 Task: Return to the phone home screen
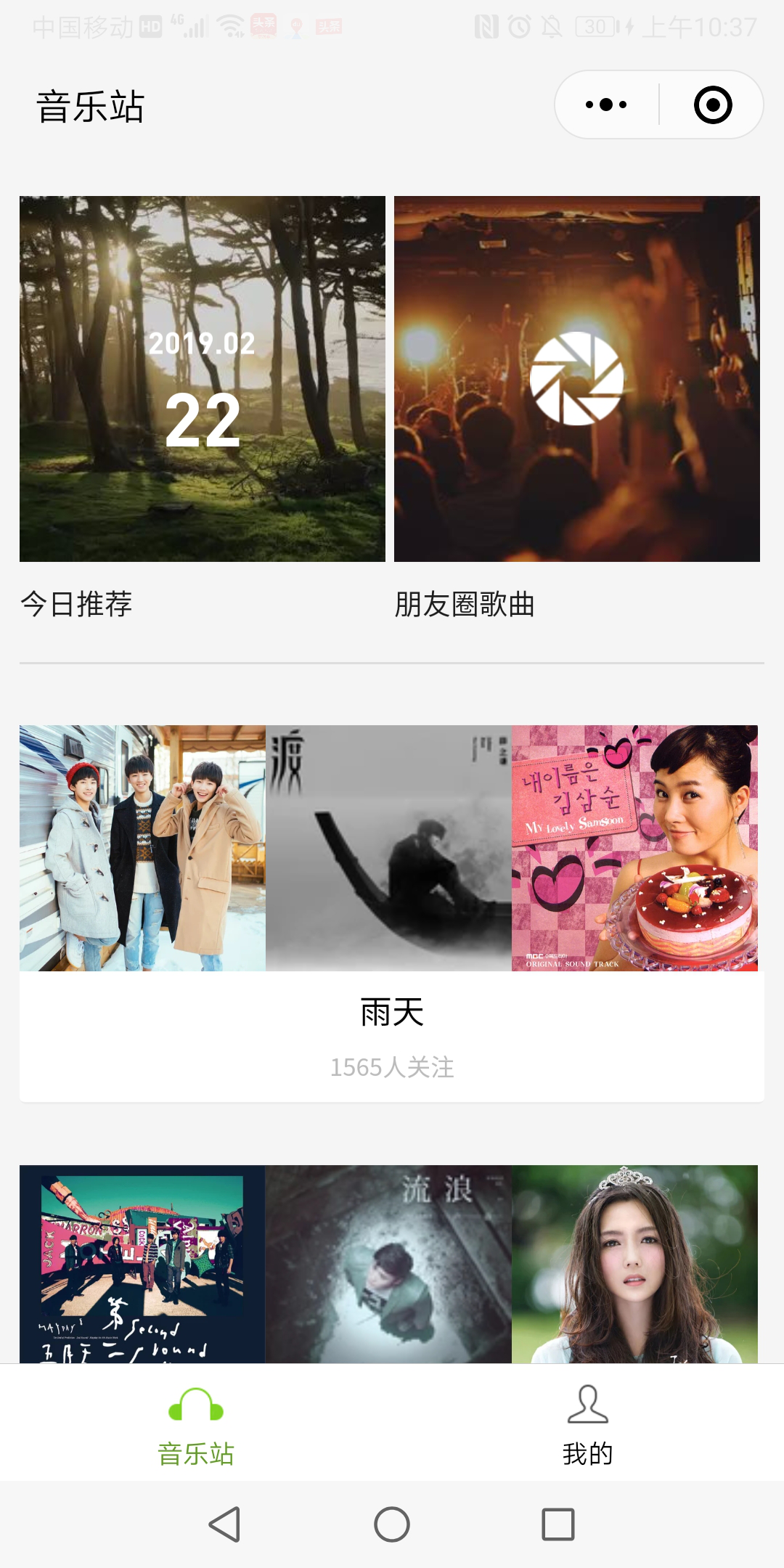click(392, 1524)
